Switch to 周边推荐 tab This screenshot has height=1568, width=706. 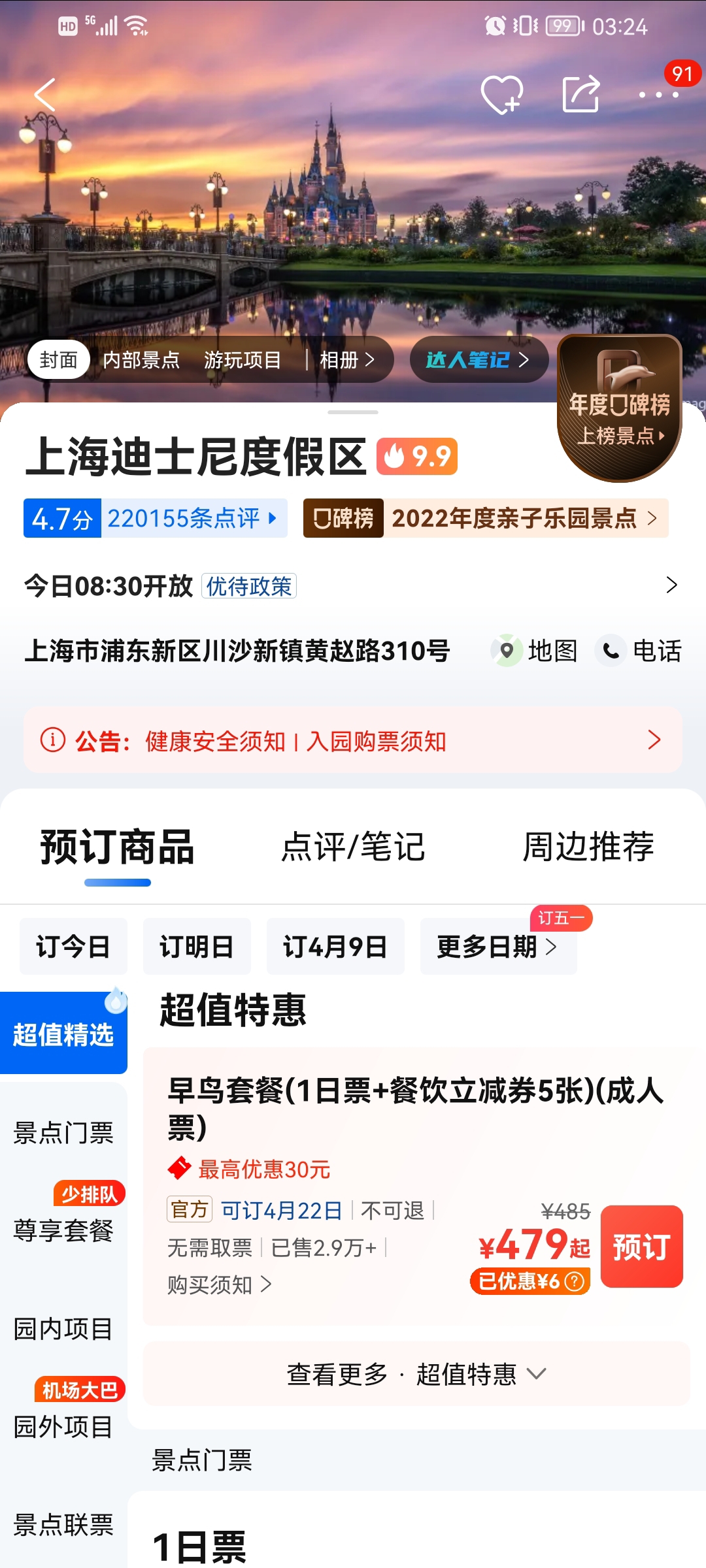click(x=588, y=847)
